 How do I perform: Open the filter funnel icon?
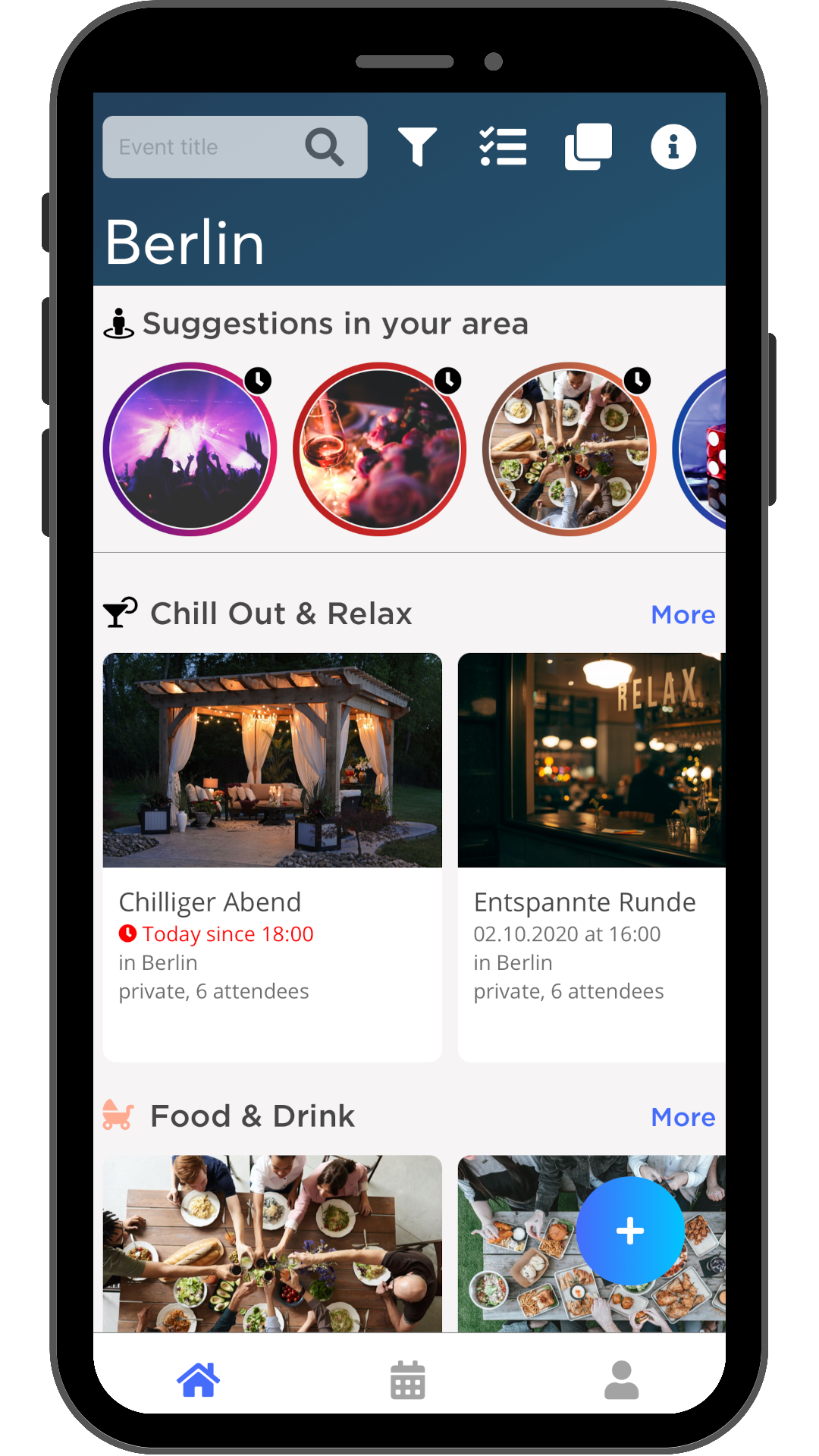[417, 146]
